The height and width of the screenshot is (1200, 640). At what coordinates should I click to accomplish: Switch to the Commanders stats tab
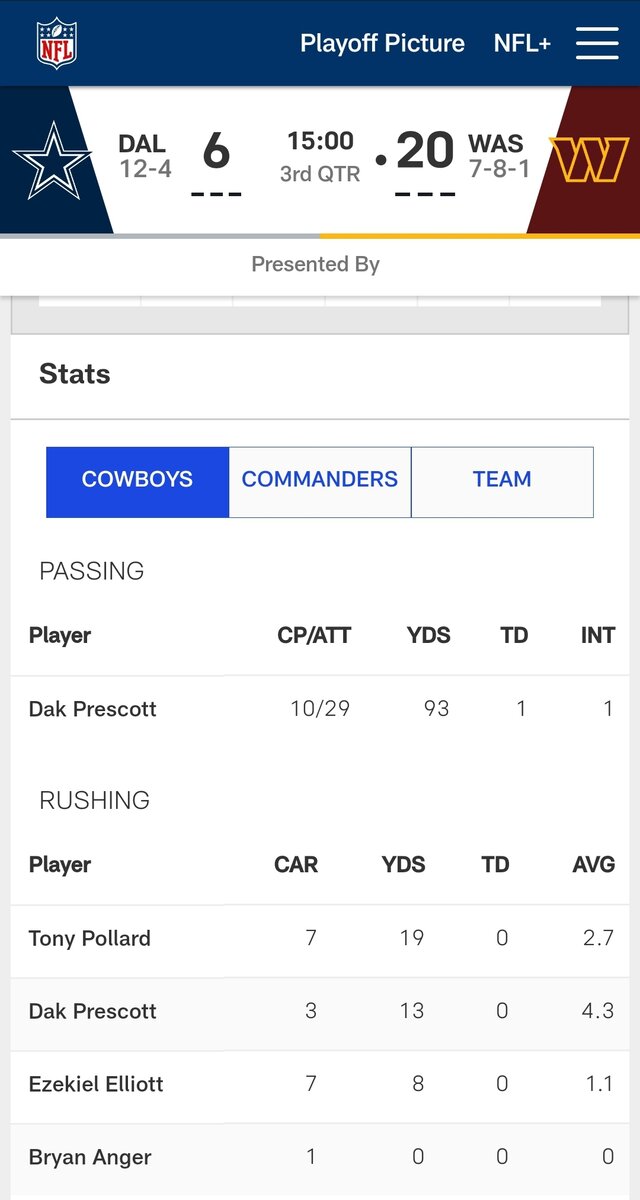320,482
